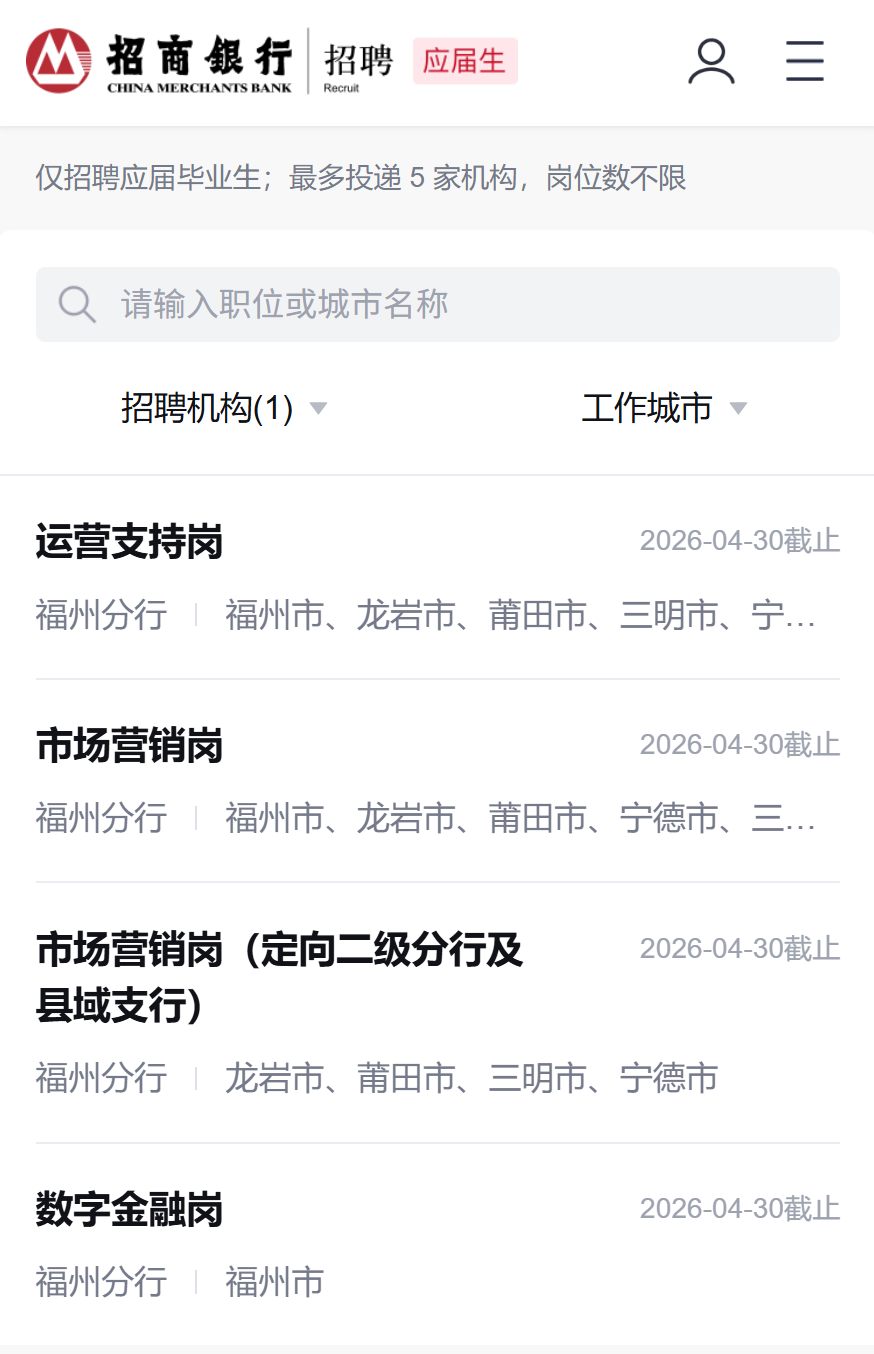Image resolution: width=874 pixels, height=1354 pixels.
Task: Open the user profile icon
Action: tap(711, 61)
